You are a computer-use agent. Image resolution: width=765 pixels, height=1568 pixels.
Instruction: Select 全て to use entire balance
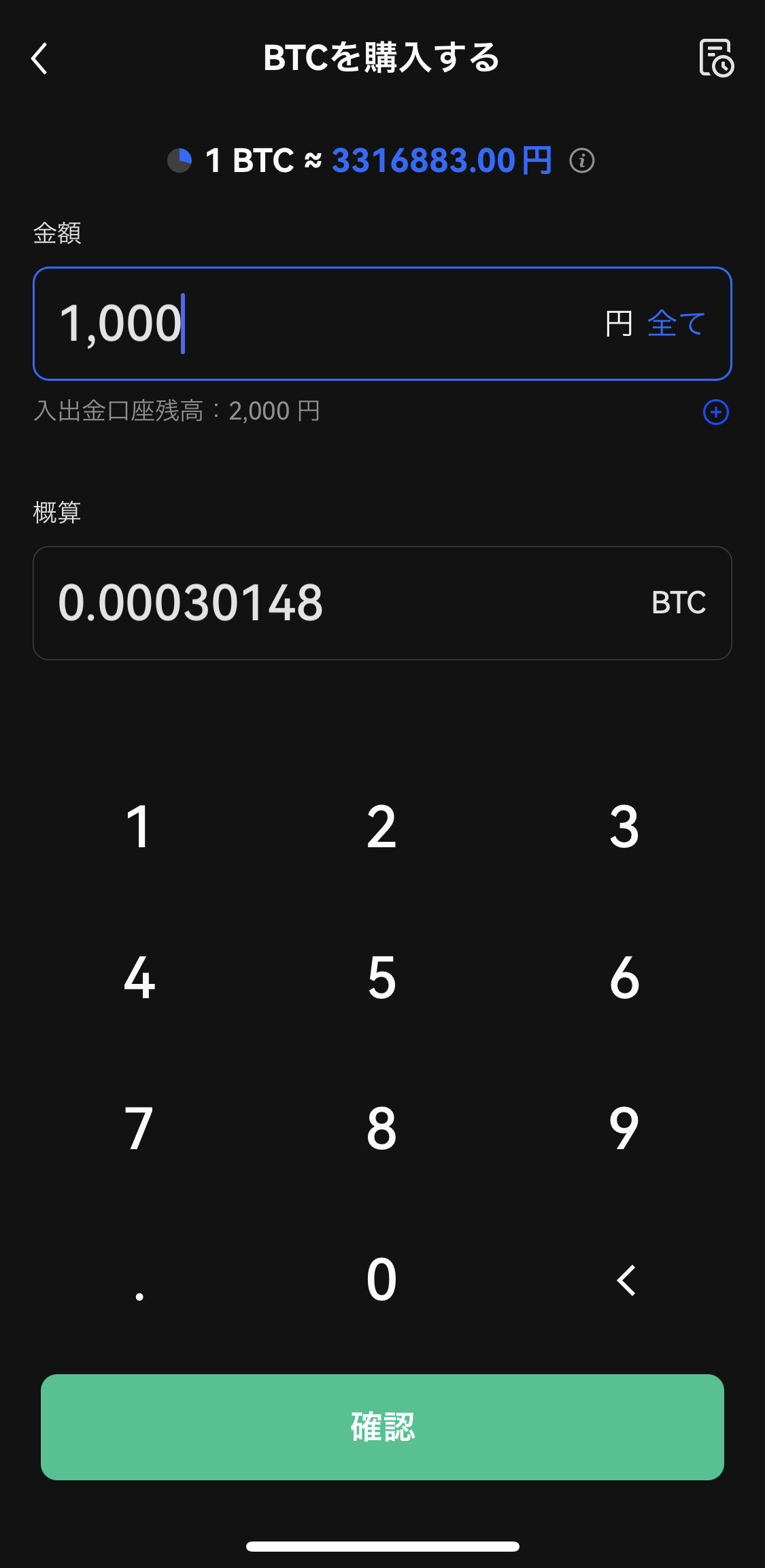[676, 324]
